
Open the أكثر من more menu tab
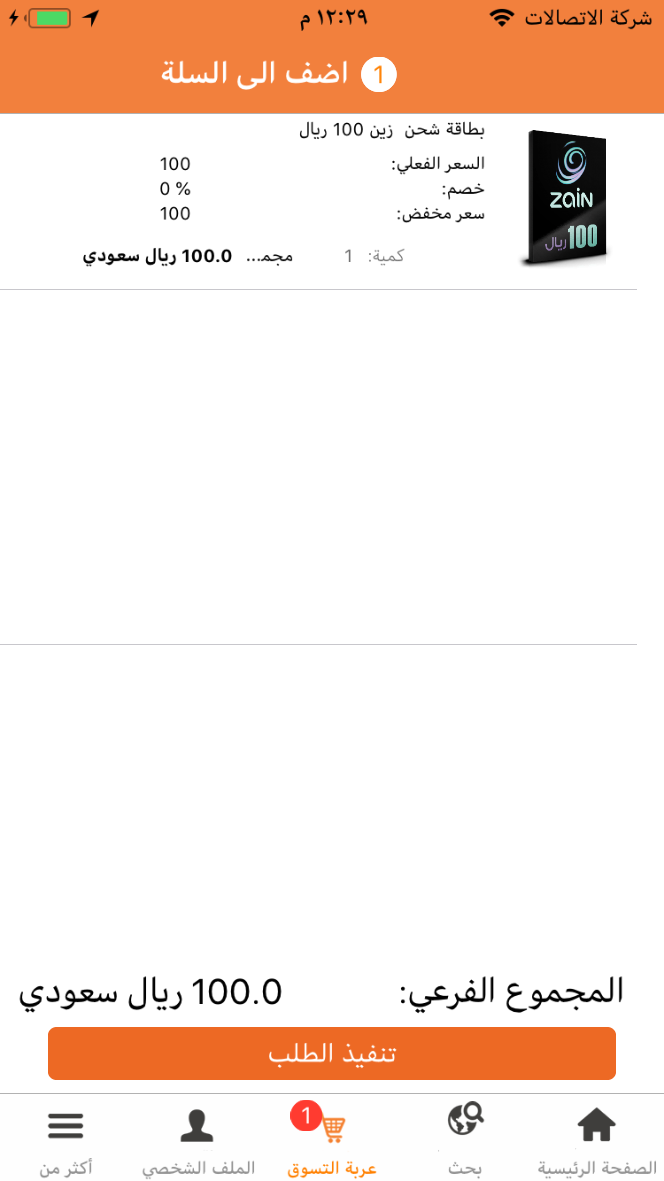point(66,1138)
